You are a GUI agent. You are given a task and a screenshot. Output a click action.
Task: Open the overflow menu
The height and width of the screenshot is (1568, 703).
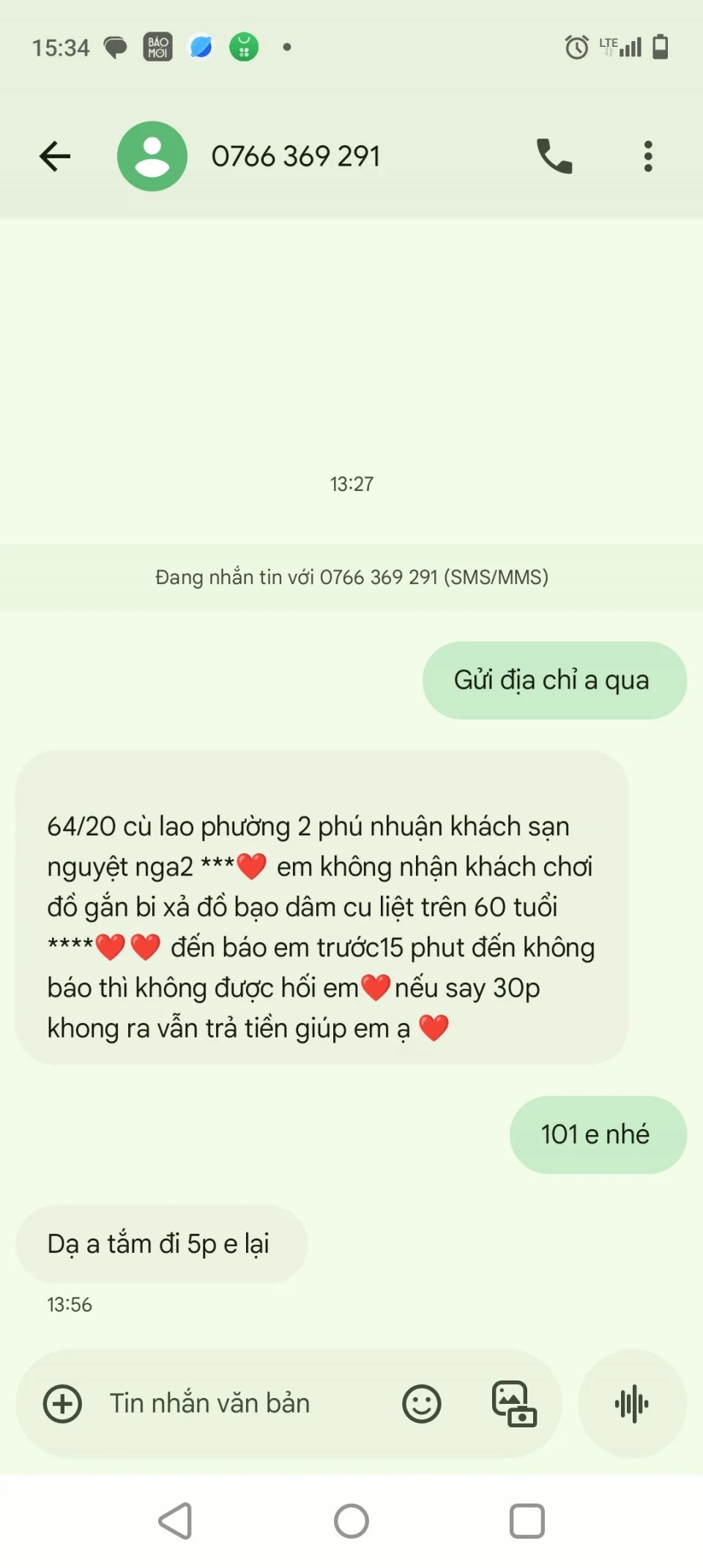[648, 156]
